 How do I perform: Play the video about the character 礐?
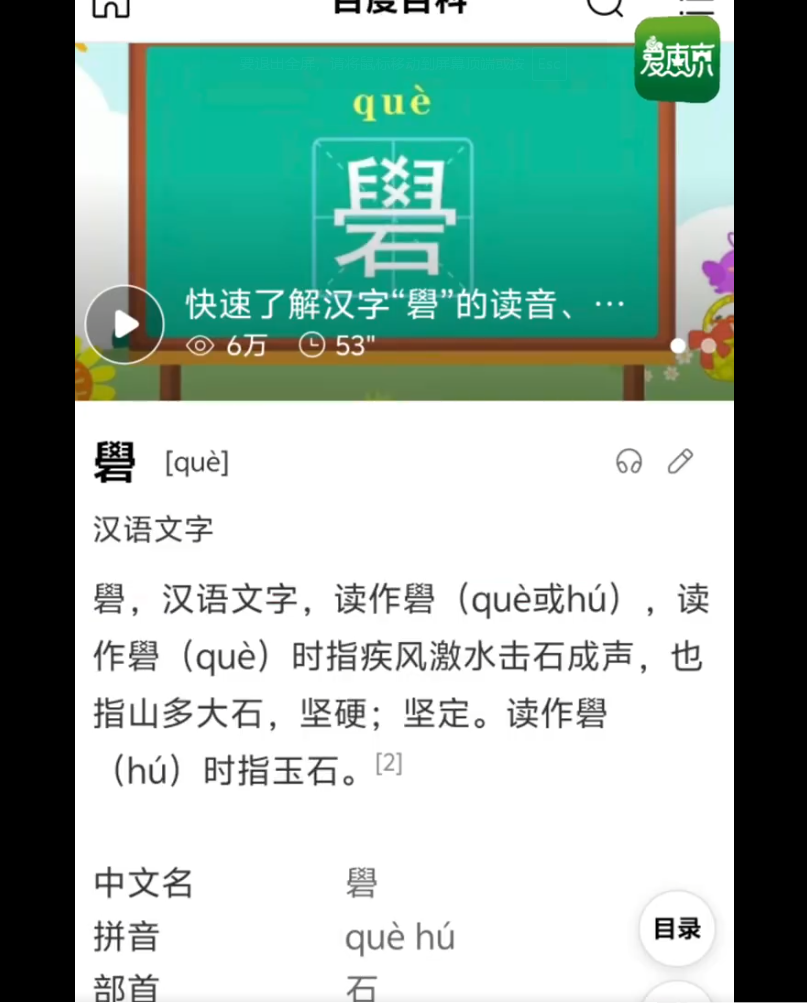click(125, 324)
